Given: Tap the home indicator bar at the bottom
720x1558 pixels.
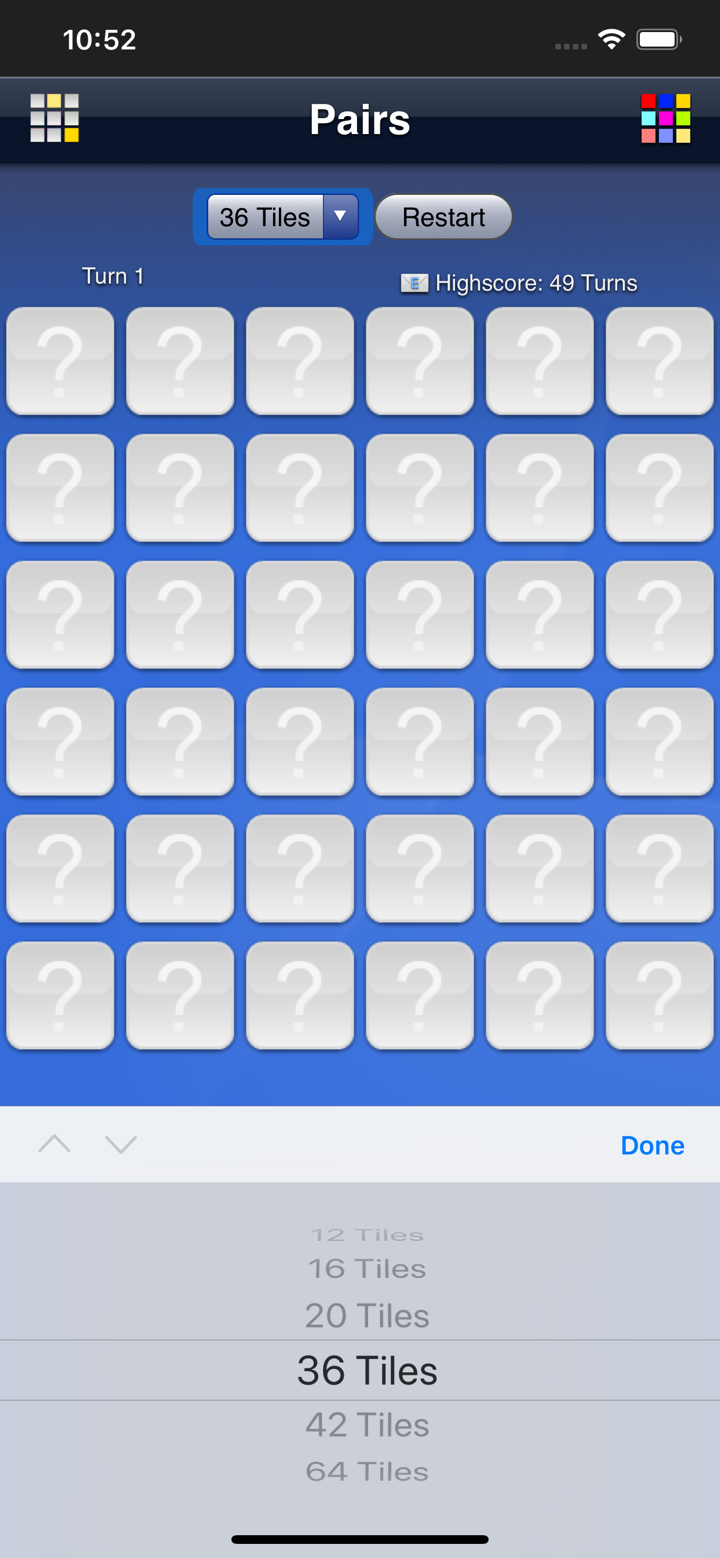Looking at the screenshot, I should coord(360,1539).
